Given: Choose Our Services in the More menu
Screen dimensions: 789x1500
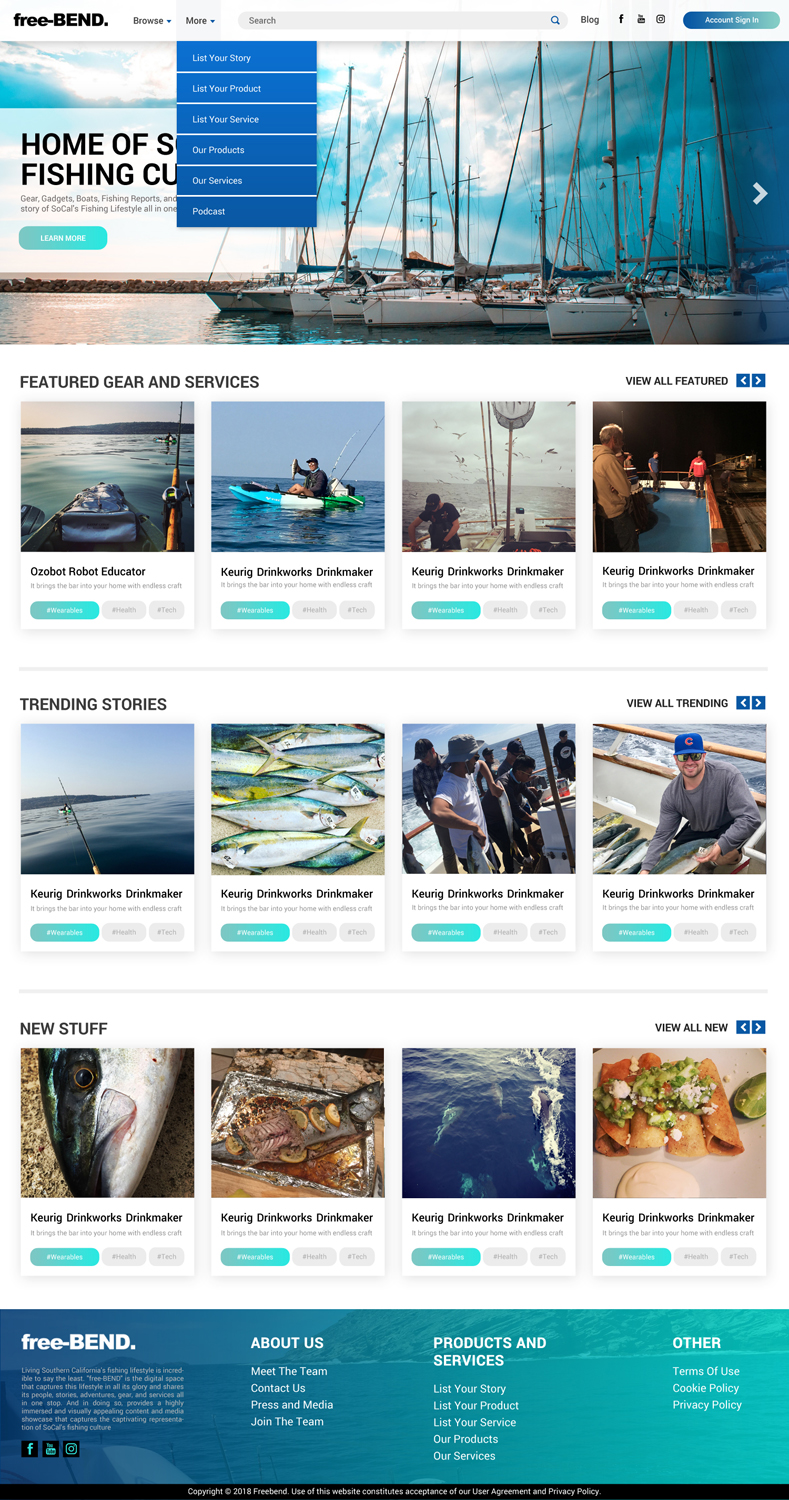Looking at the screenshot, I should click(x=218, y=181).
